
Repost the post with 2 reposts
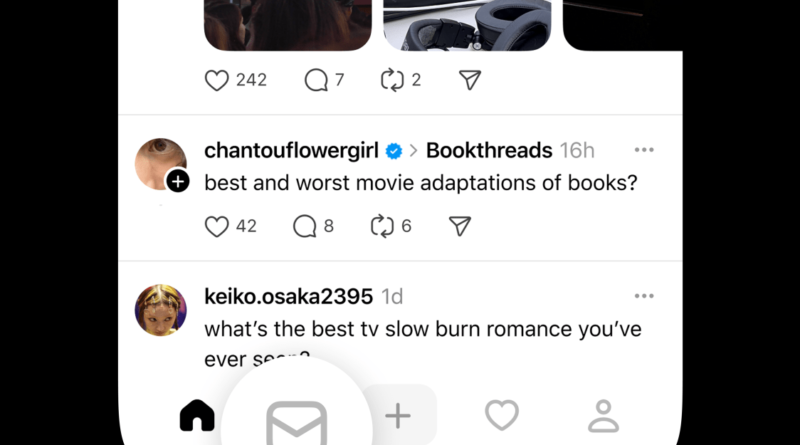click(x=391, y=80)
